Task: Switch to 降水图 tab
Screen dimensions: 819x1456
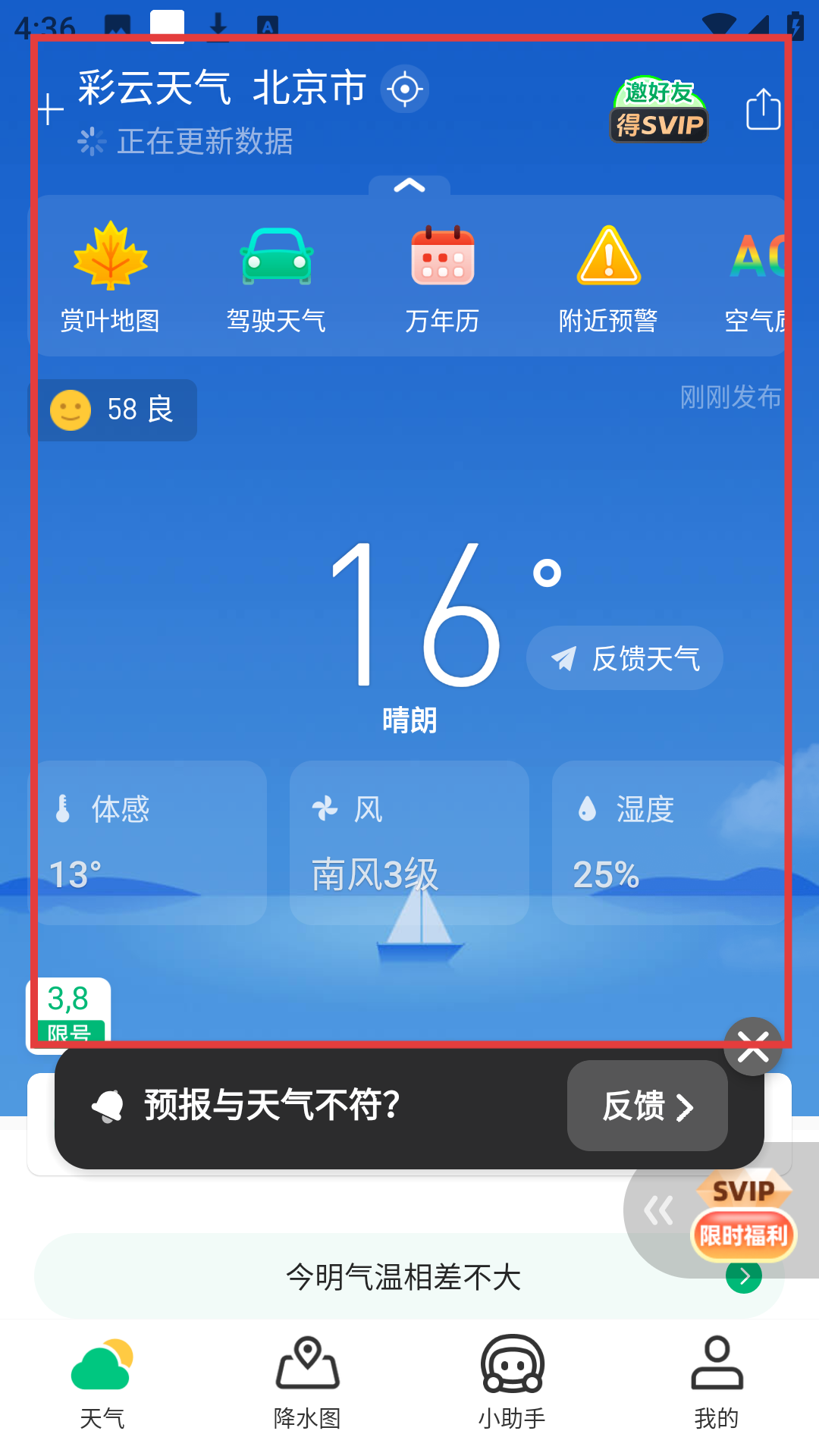Action: pos(307,1382)
